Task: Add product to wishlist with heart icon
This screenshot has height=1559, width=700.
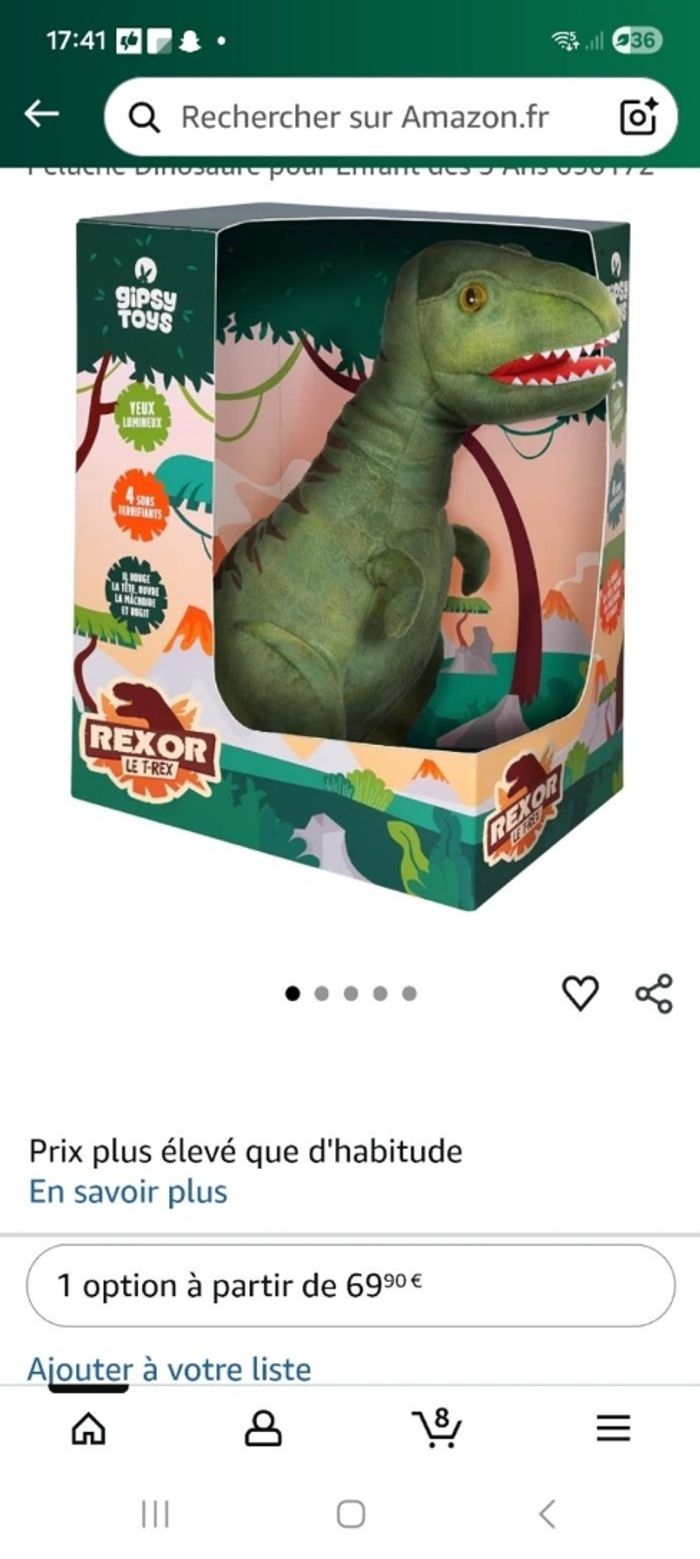Action: pos(580,993)
